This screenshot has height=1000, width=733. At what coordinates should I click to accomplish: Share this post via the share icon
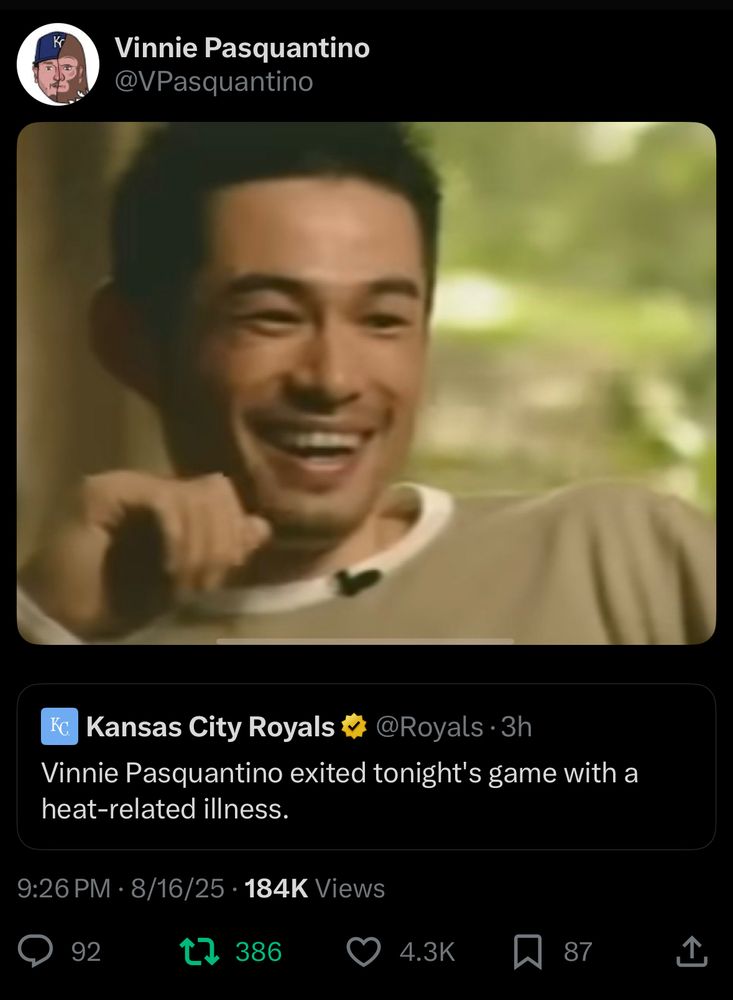tap(691, 951)
